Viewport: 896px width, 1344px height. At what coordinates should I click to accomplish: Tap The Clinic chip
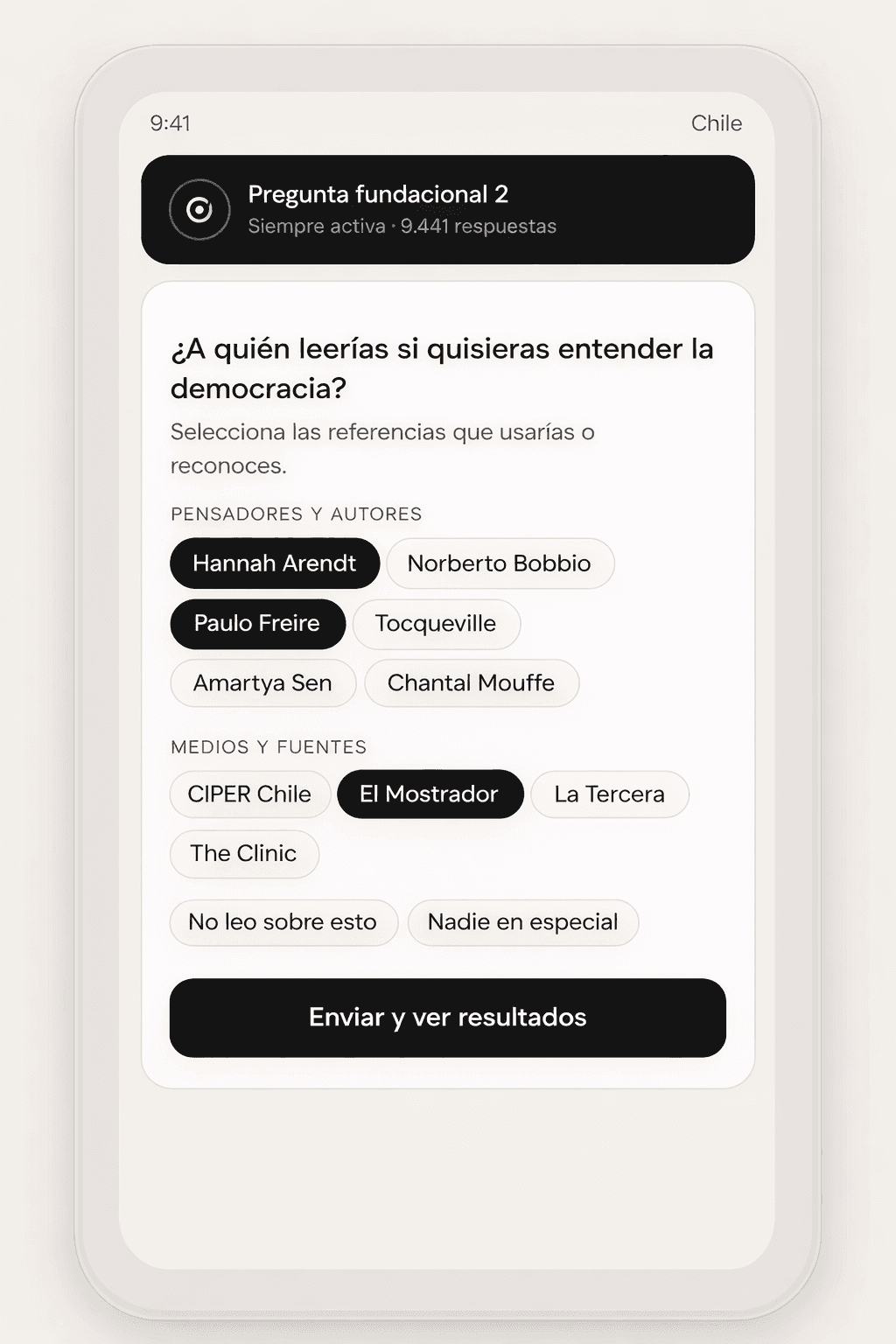coord(244,853)
